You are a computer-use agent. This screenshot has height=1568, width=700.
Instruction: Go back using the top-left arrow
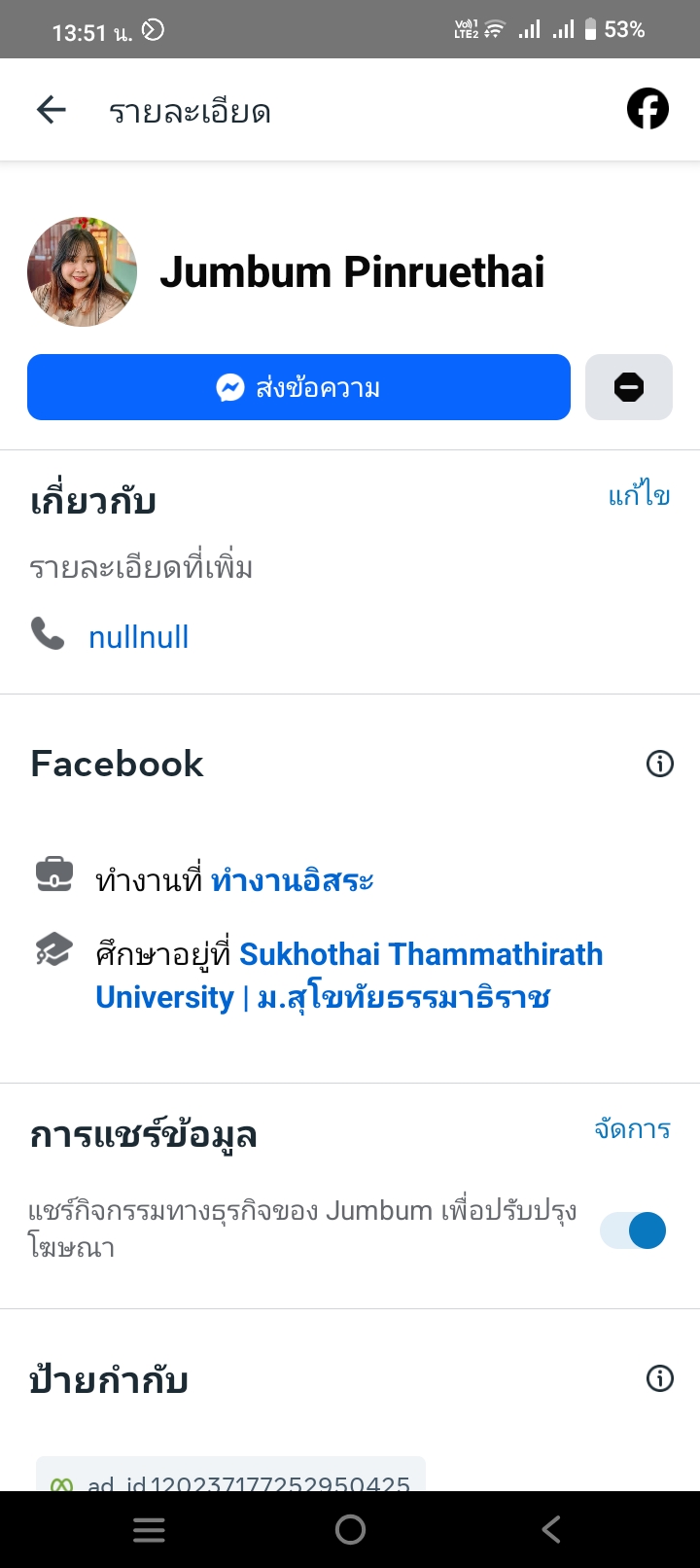pyautogui.click(x=52, y=110)
